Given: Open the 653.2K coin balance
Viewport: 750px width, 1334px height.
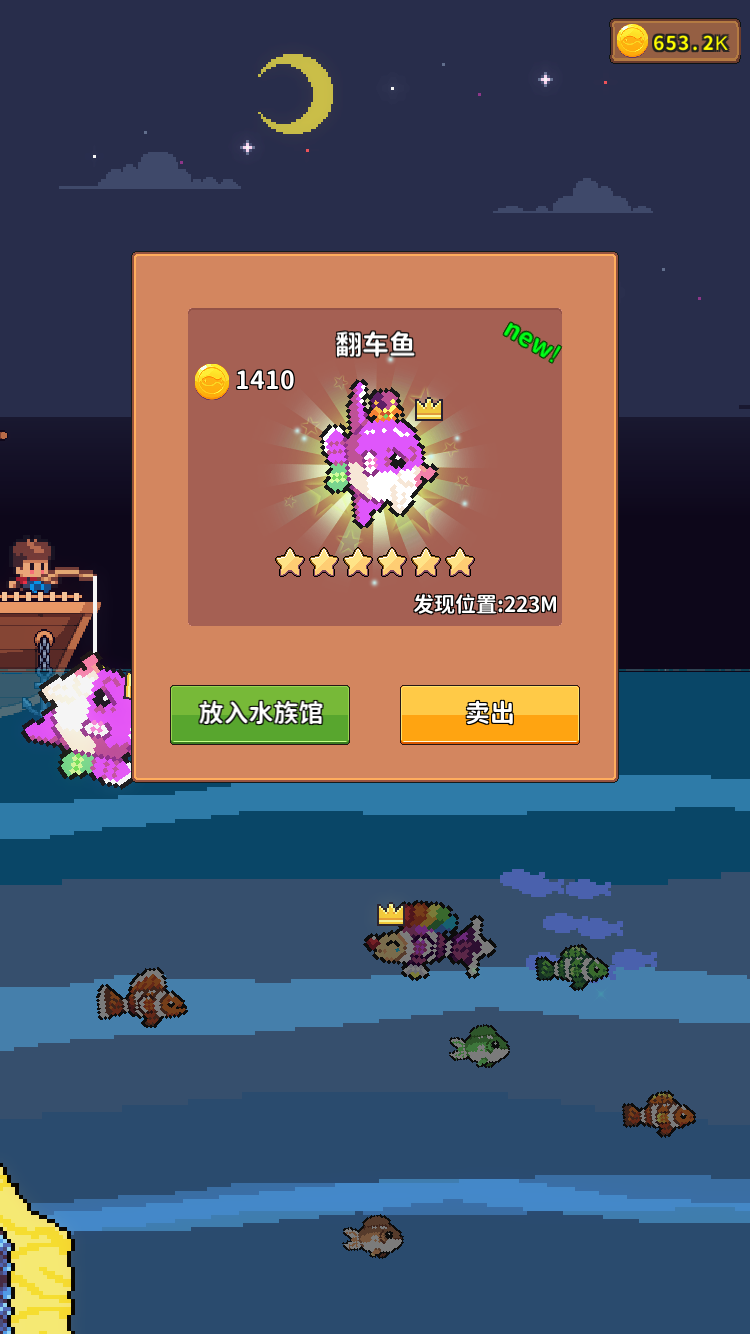Looking at the screenshot, I should click(x=675, y=42).
